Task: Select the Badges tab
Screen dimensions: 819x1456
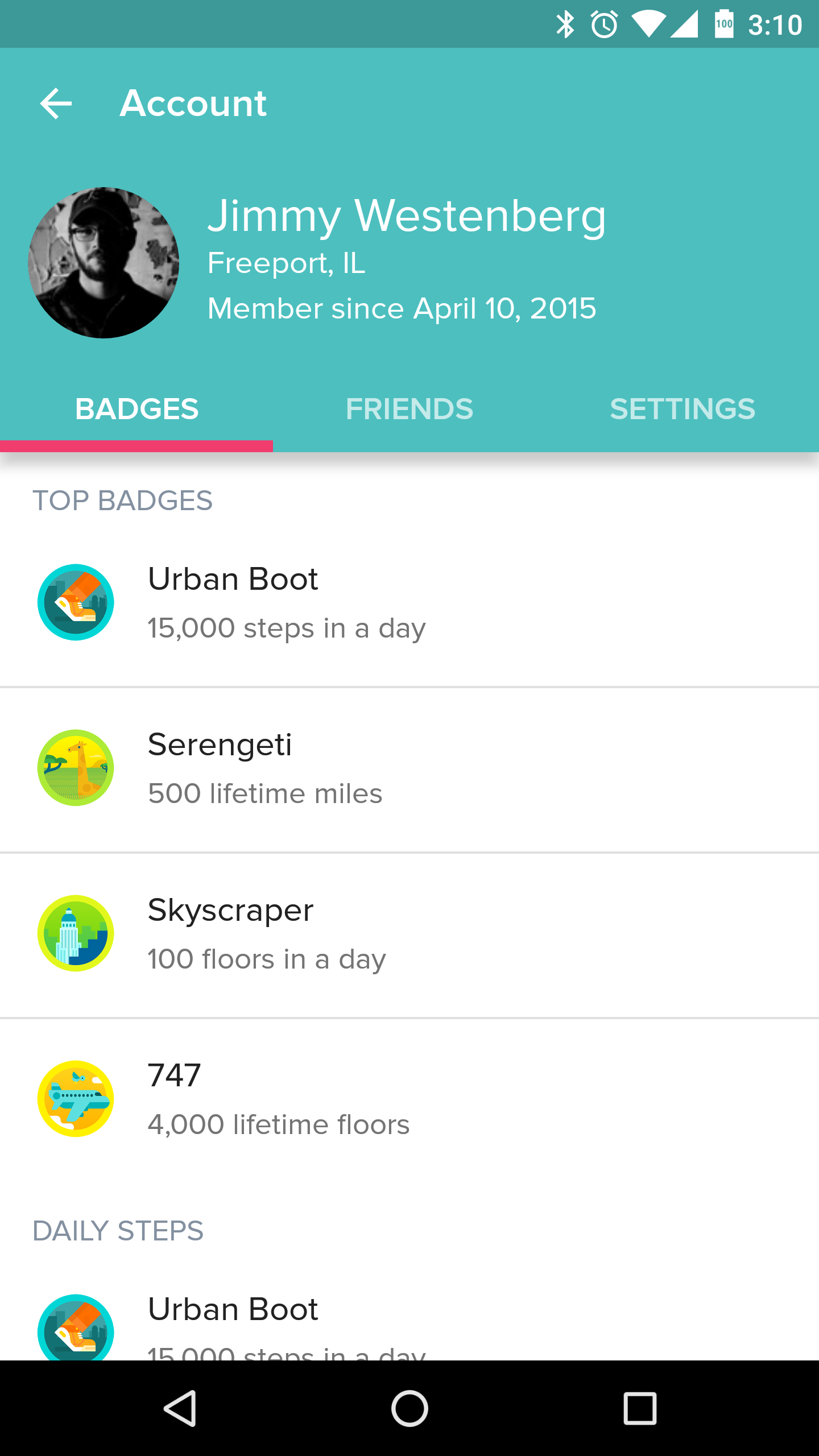Action: click(136, 409)
